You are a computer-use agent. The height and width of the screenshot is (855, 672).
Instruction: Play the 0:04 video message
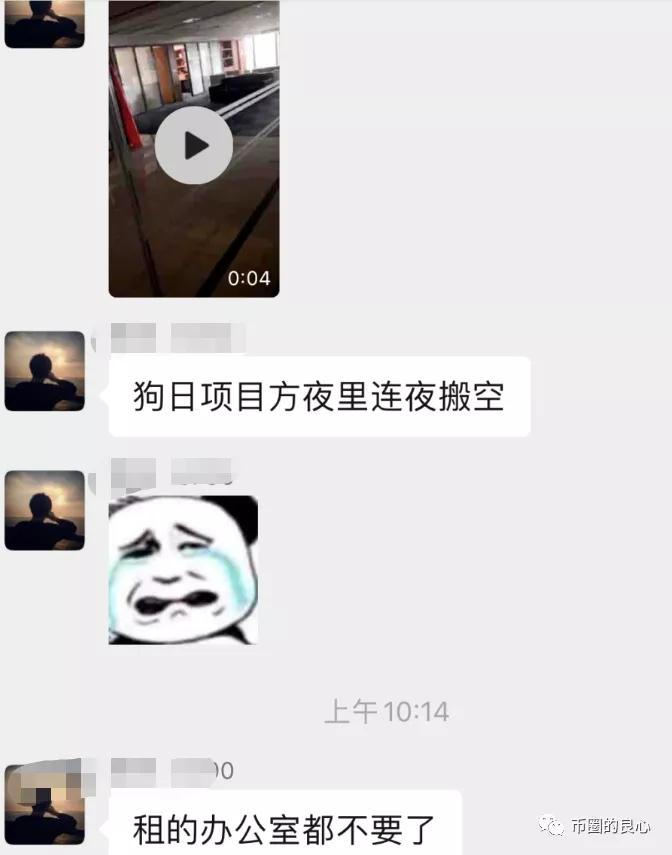pyautogui.click(x=195, y=146)
